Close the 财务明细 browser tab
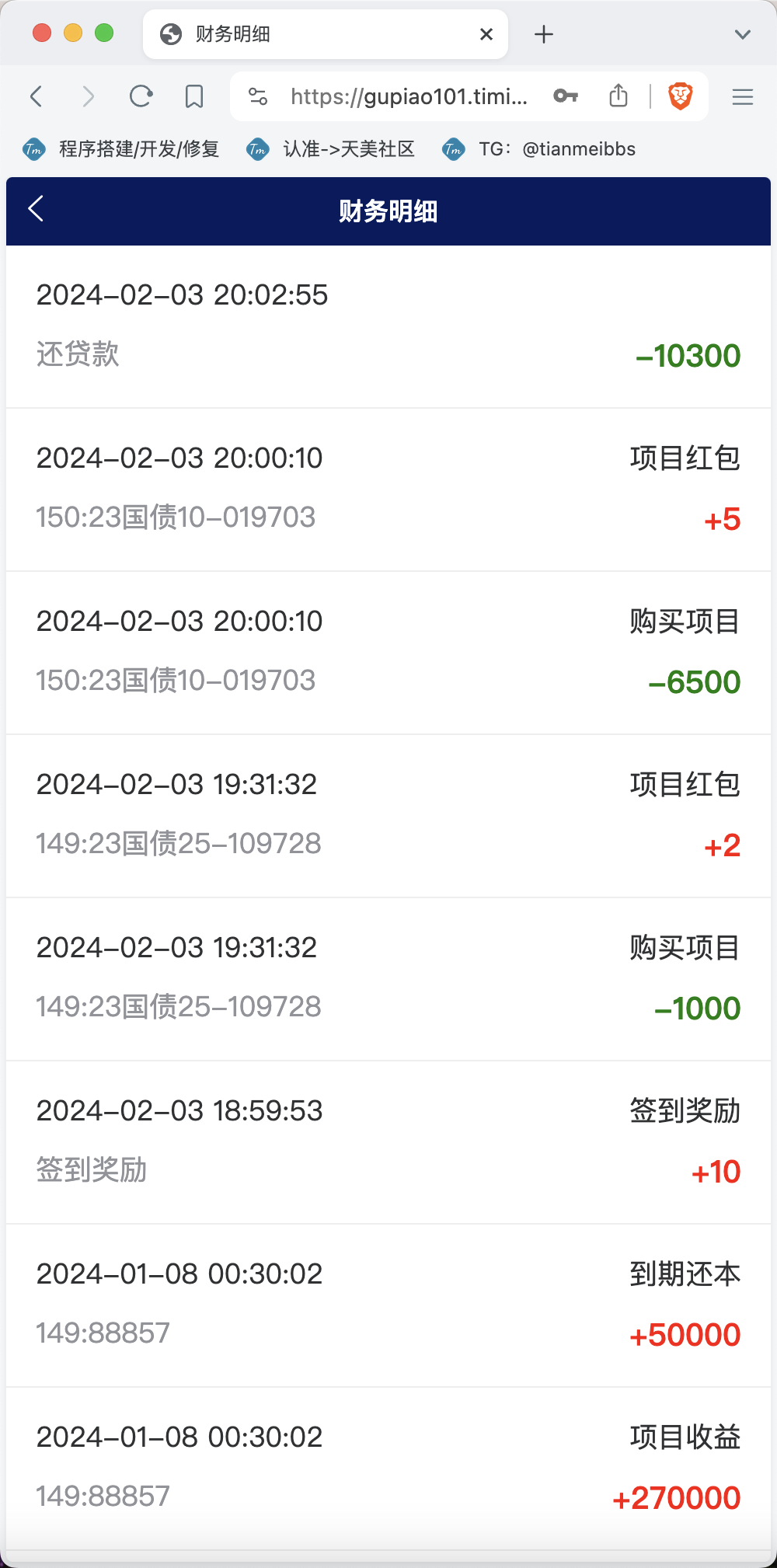The image size is (777, 1568). 486,34
